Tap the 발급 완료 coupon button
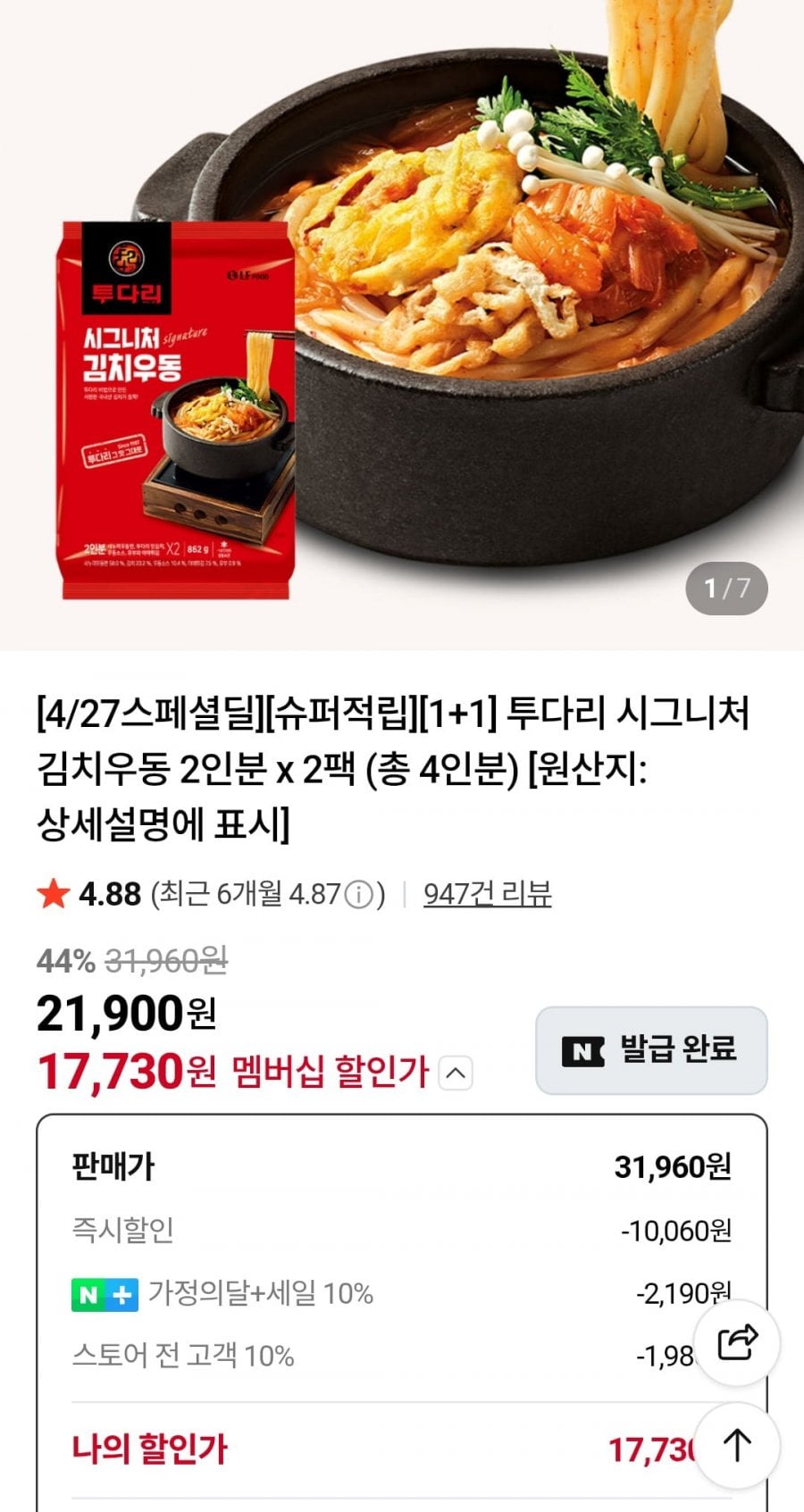This screenshot has height=1512, width=804. 651,1050
